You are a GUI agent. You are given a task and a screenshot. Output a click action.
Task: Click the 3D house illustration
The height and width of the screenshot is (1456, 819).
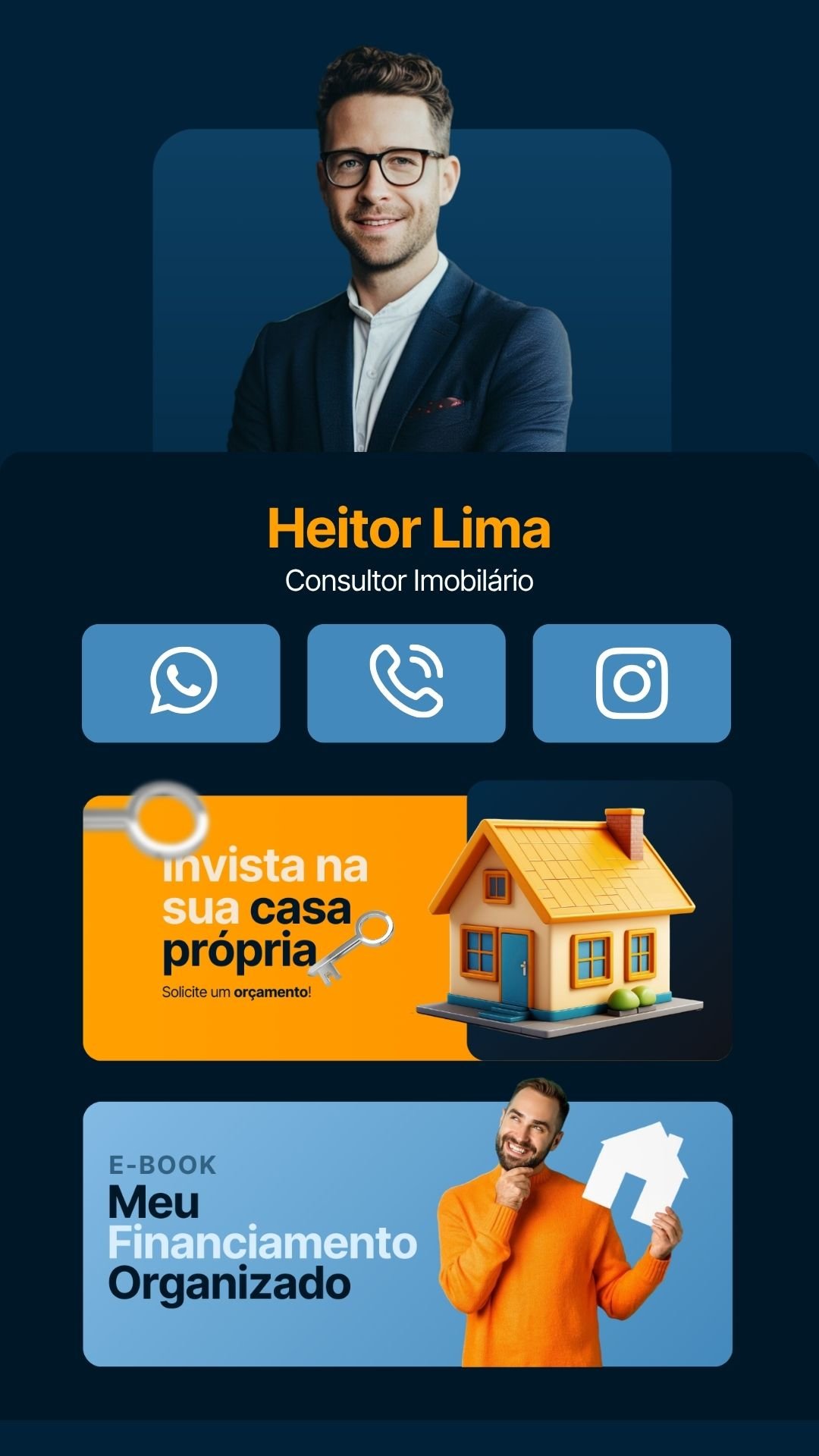(561, 921)
